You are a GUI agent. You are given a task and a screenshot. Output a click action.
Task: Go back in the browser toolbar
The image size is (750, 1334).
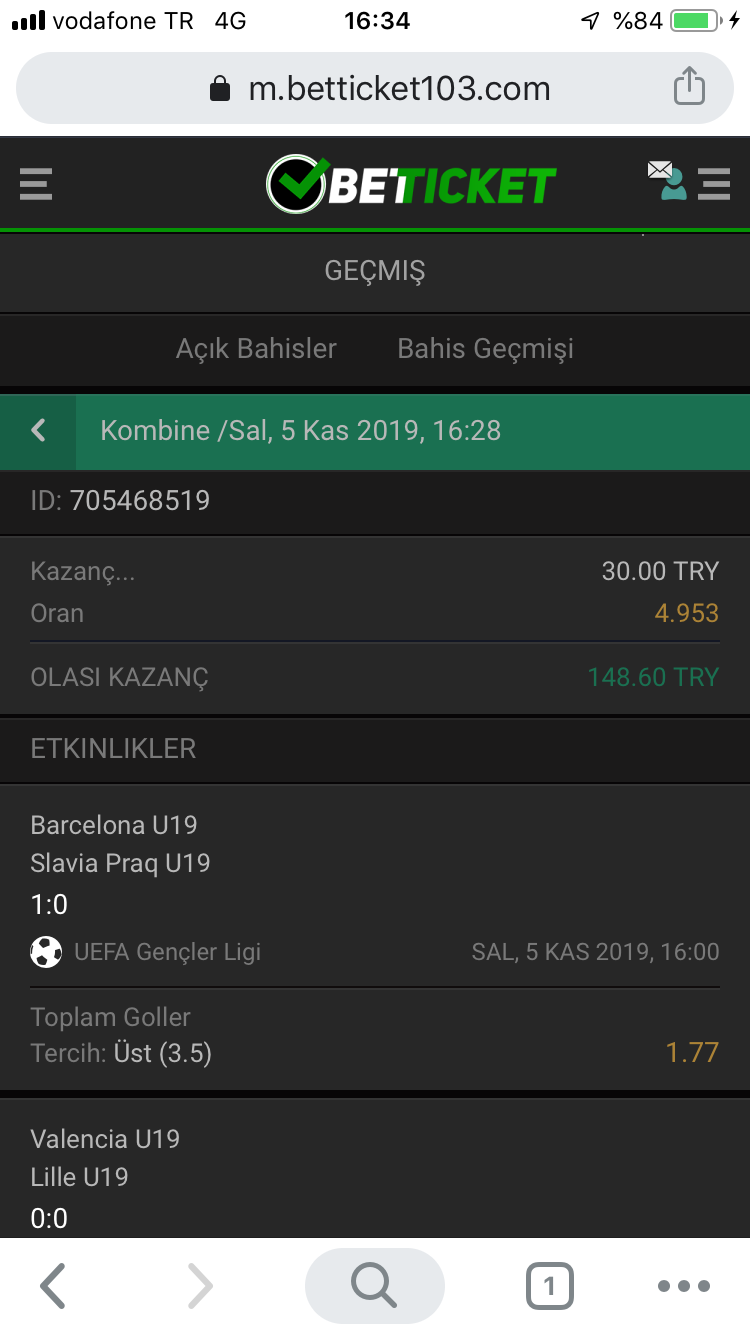click(53, 1286)
